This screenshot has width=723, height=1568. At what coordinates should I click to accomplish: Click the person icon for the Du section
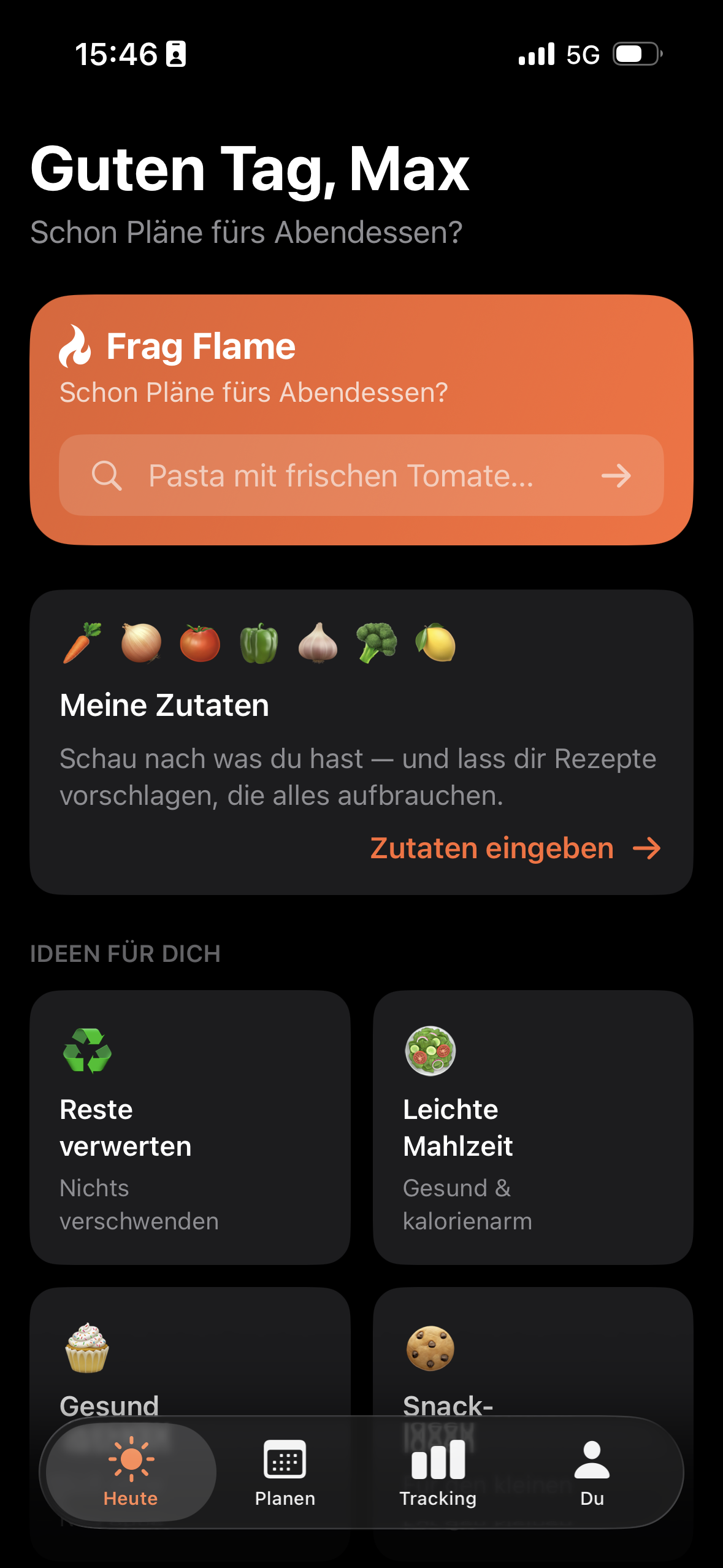(592, 1460)
